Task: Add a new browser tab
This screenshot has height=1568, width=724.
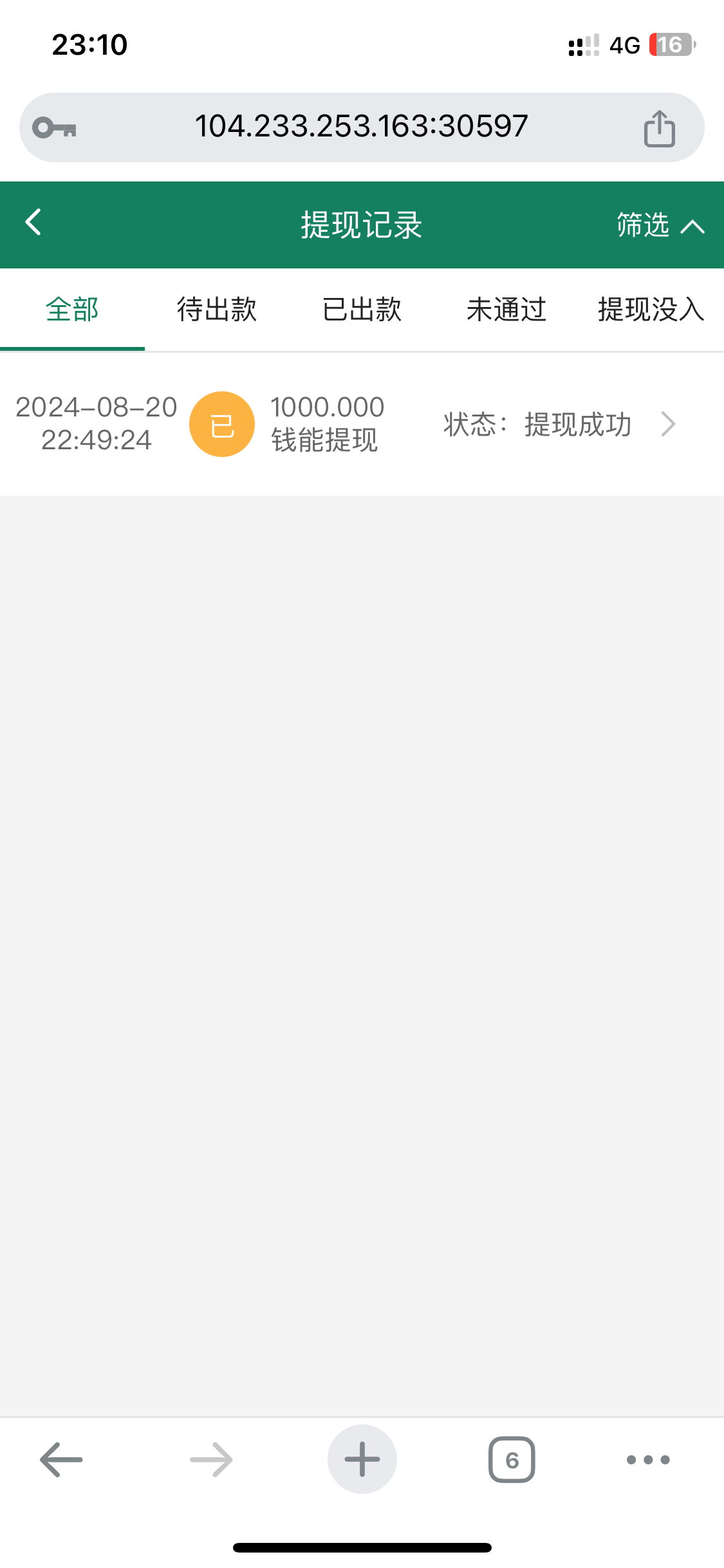Action: [362, 1459]
